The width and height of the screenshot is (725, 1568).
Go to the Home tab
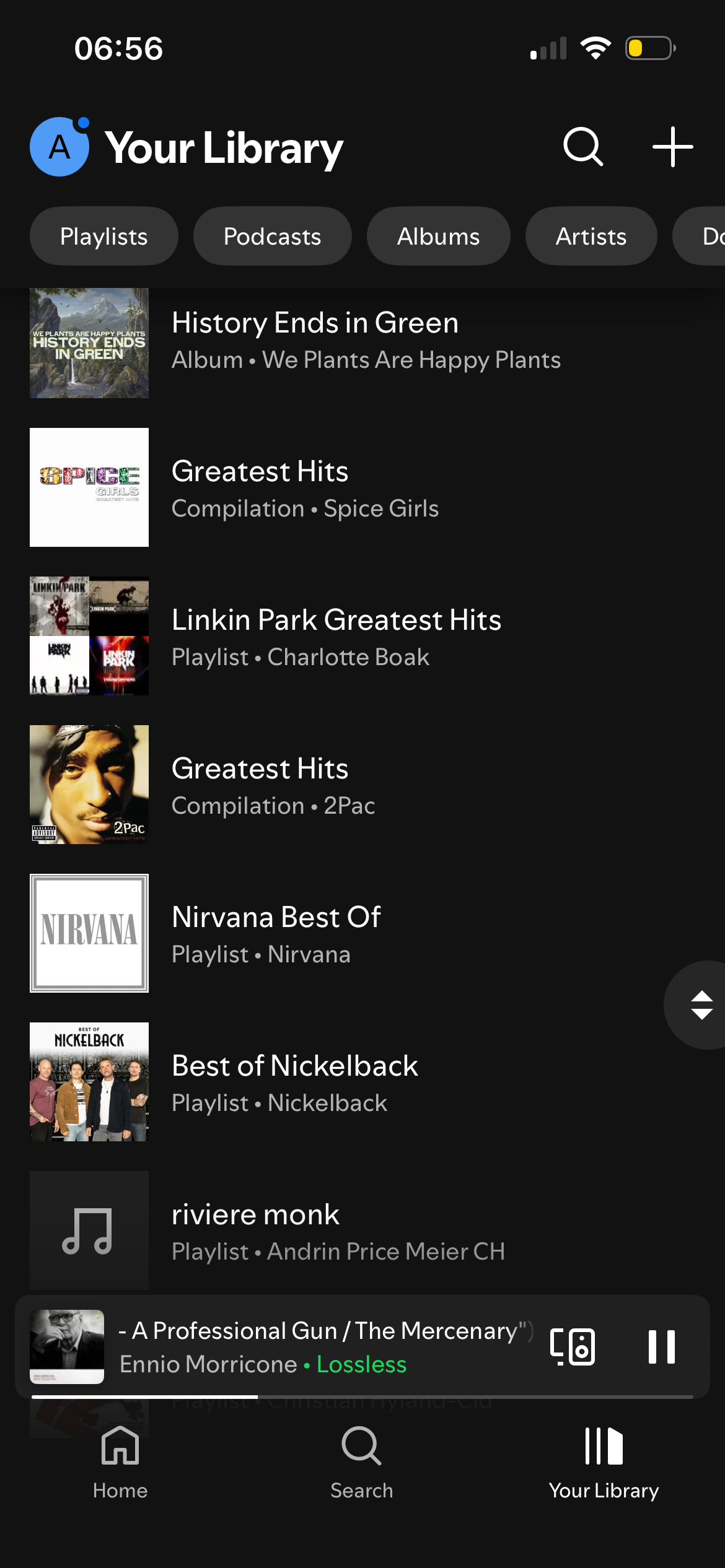point(120,1463)
